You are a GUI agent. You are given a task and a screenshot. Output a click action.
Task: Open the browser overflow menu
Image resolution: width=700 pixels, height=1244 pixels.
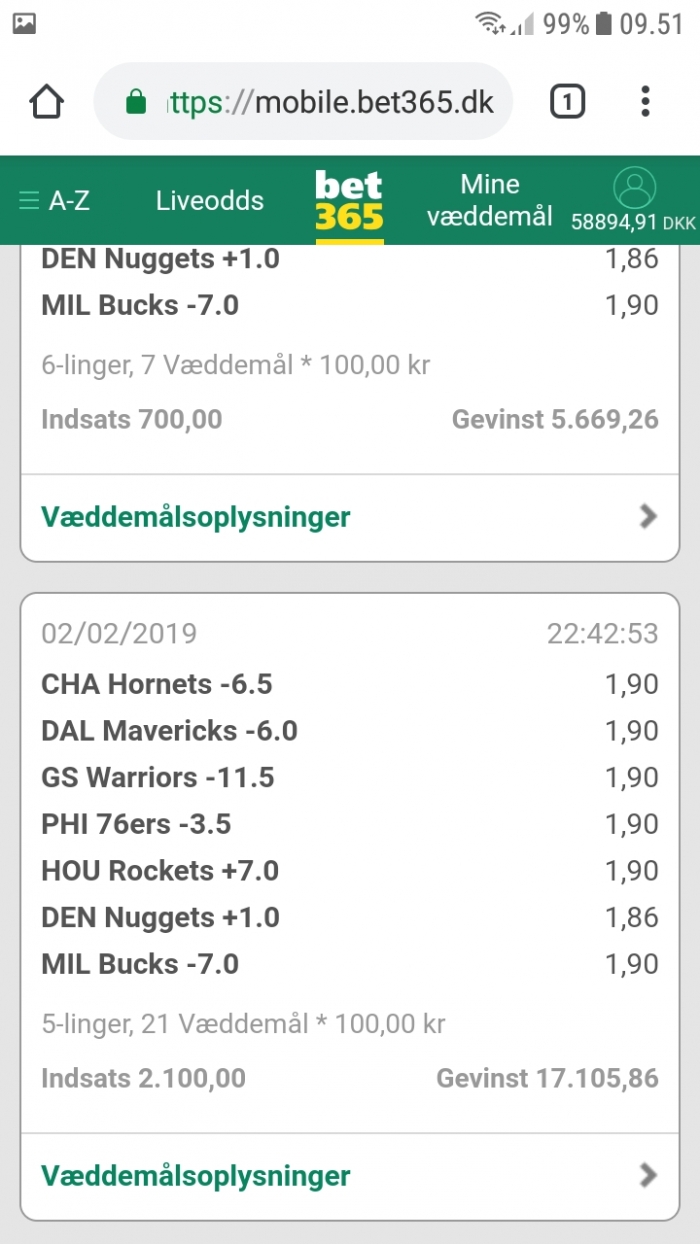(645, 102)
